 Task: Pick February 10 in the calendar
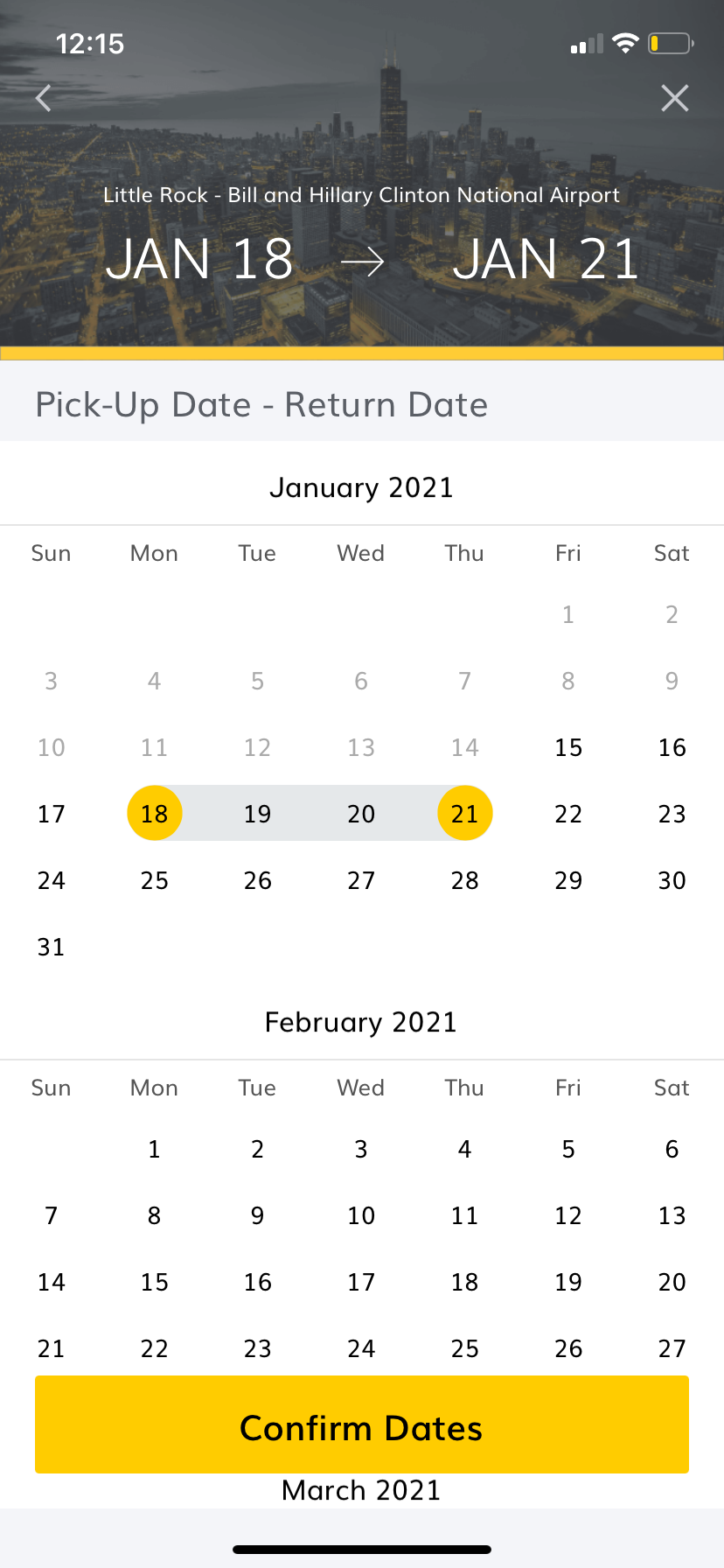[361, 1215]
